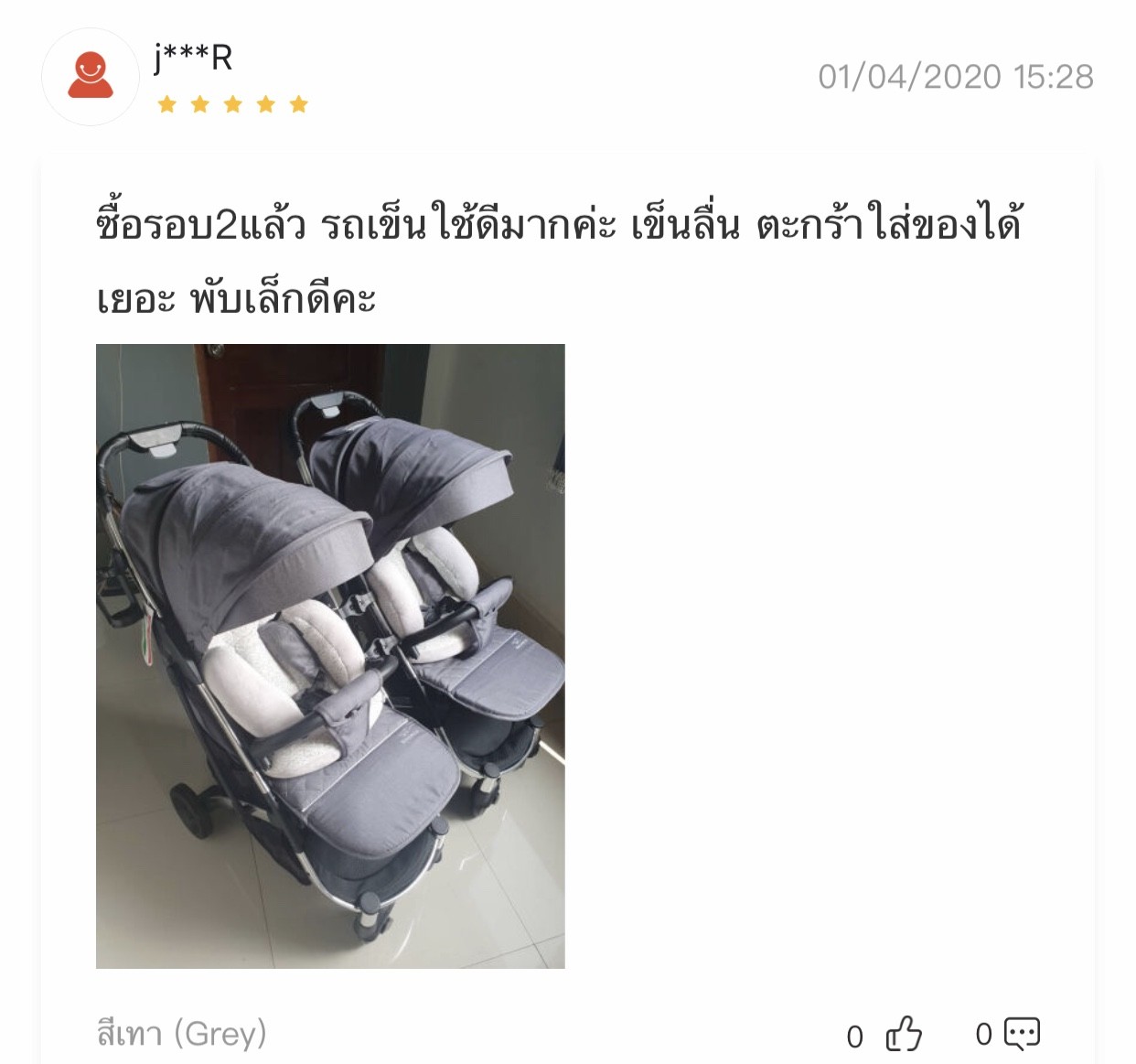This screenshot has height=1064, width=1136.
Task: Open comments on j***R's review
Action: (x=1022, y=1034)
